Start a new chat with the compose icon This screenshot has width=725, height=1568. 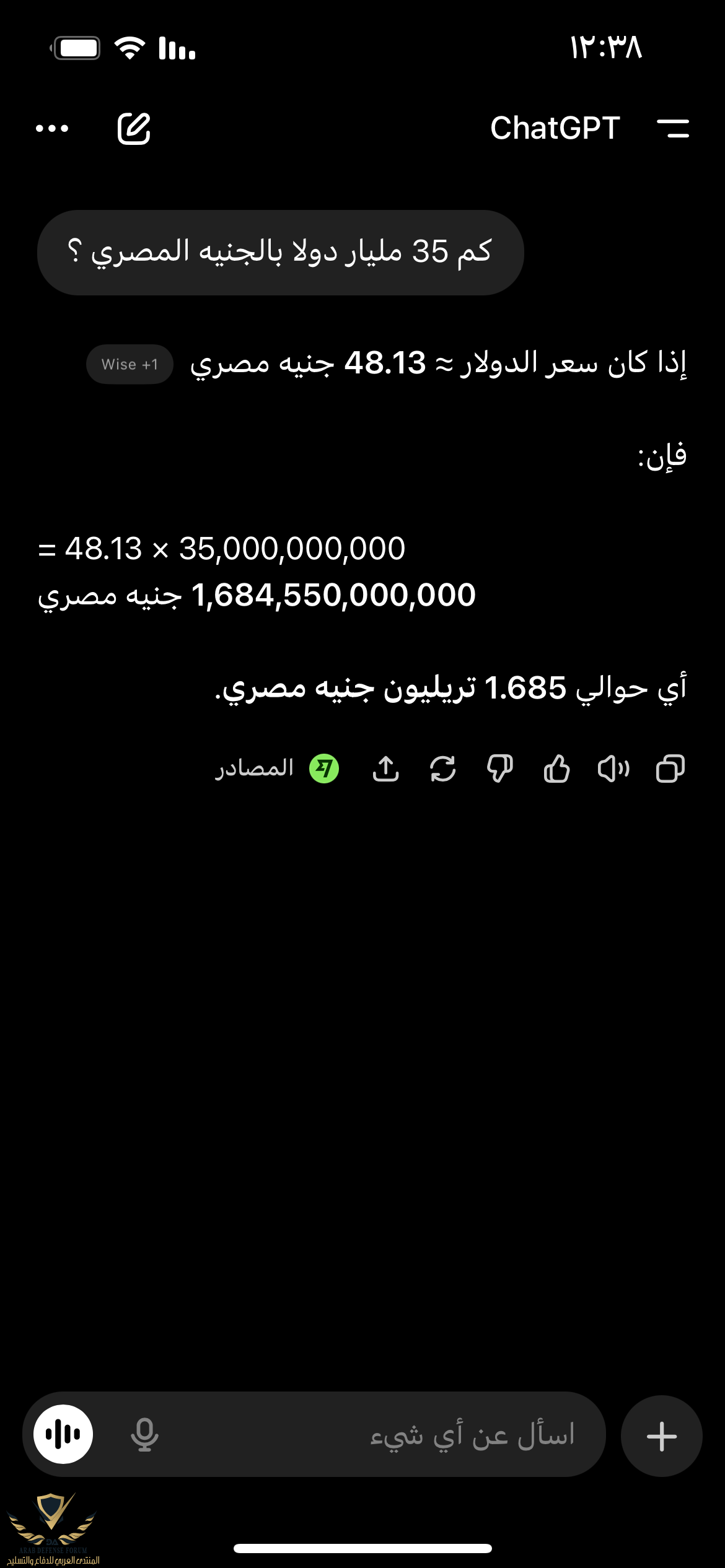(134, 129)
